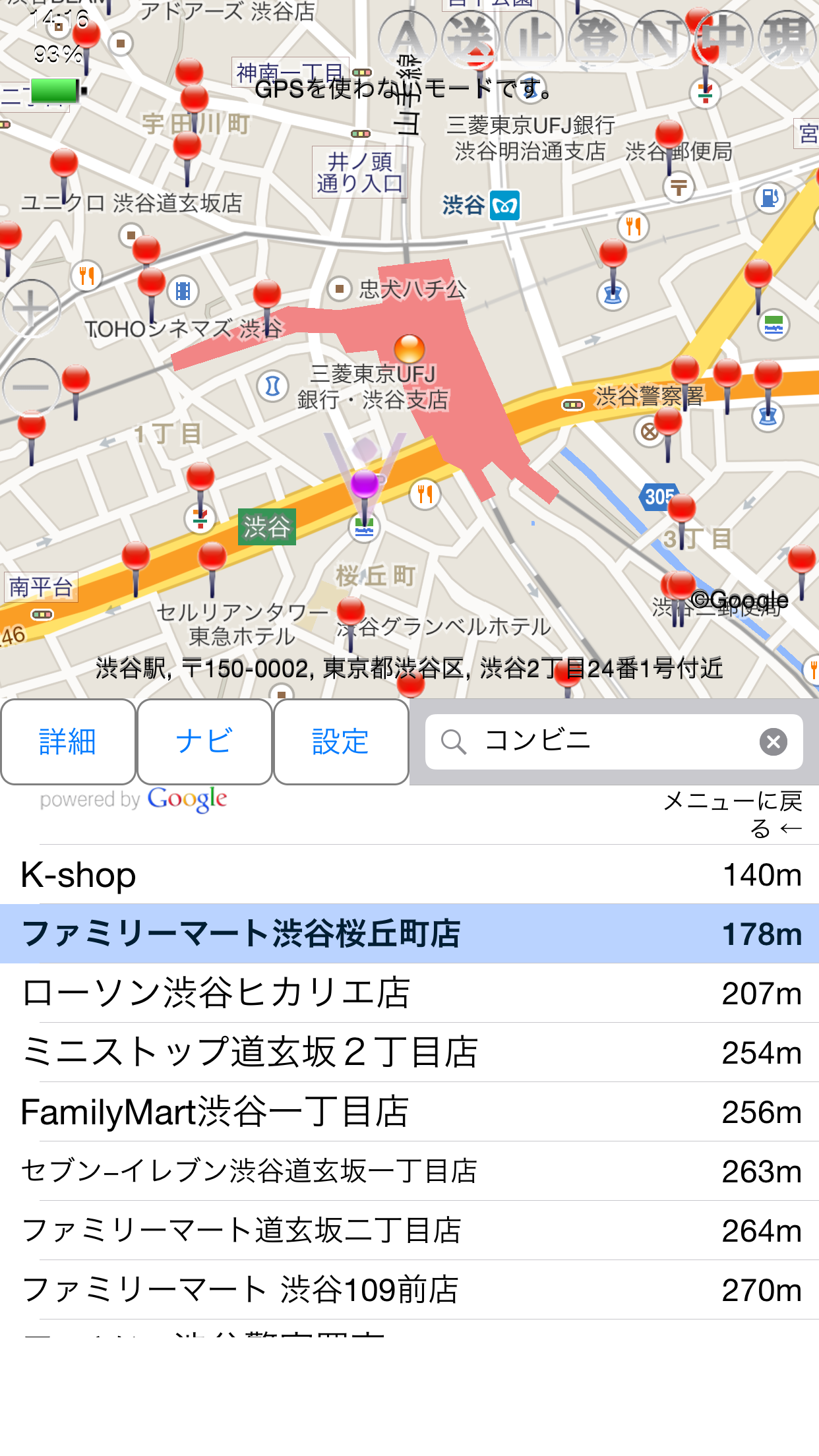Pick セブン-イレブン渋谷道玄坂一丁目店 row
819x1456 pixels.
click(x=409, y=1171)
